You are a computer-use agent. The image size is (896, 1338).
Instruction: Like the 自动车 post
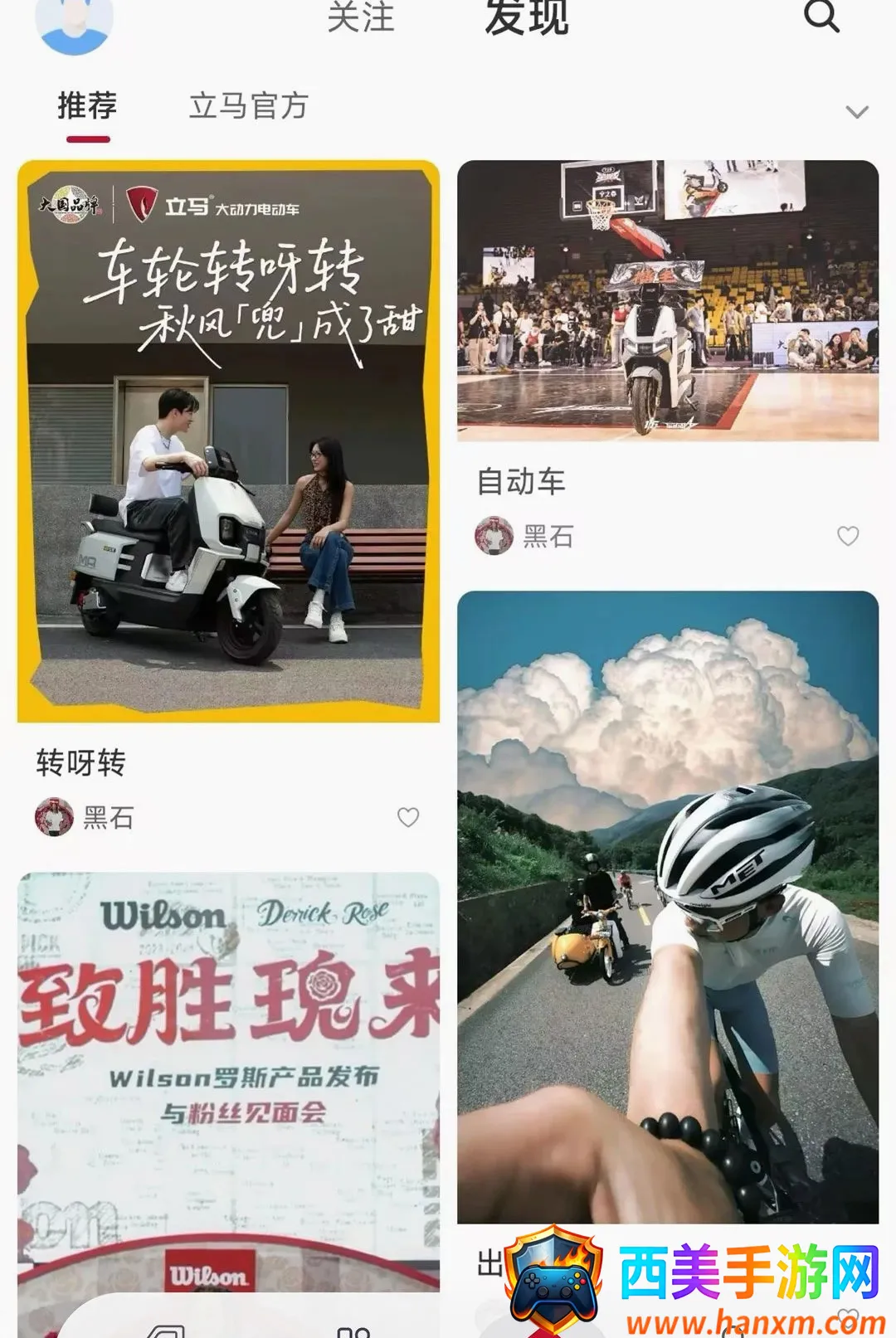click(848, 536)
